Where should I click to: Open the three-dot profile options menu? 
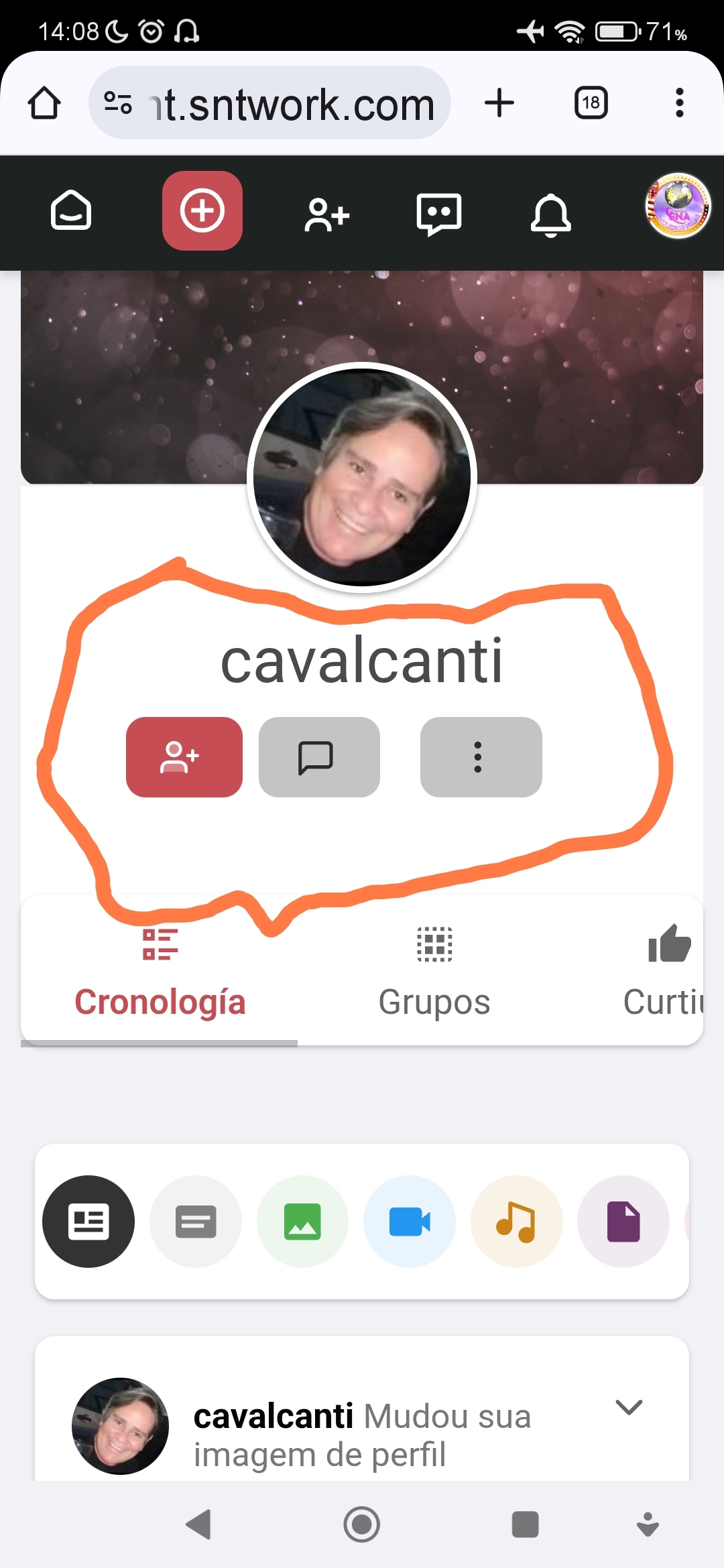click(x=480, y=758)
